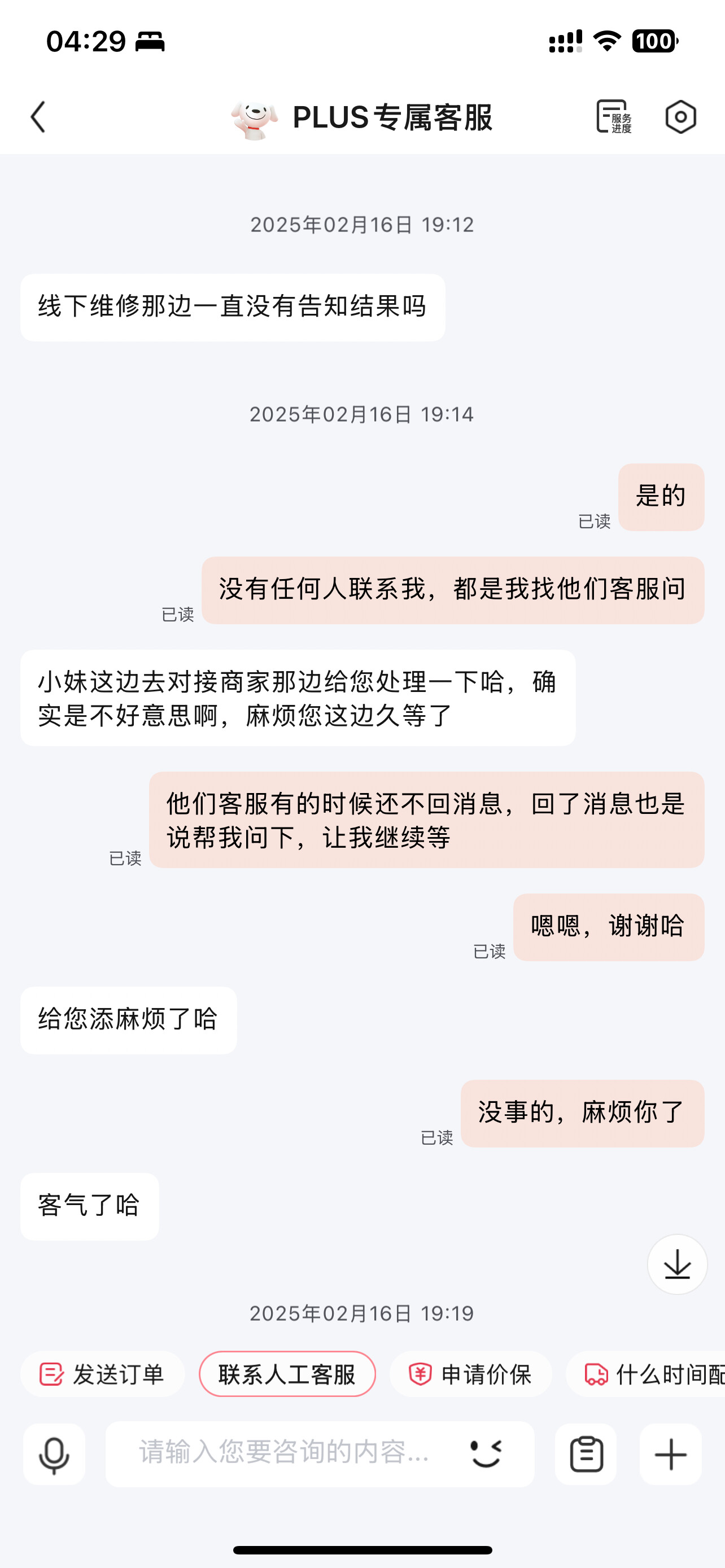Activate voice input microphone

[54, 1455]
